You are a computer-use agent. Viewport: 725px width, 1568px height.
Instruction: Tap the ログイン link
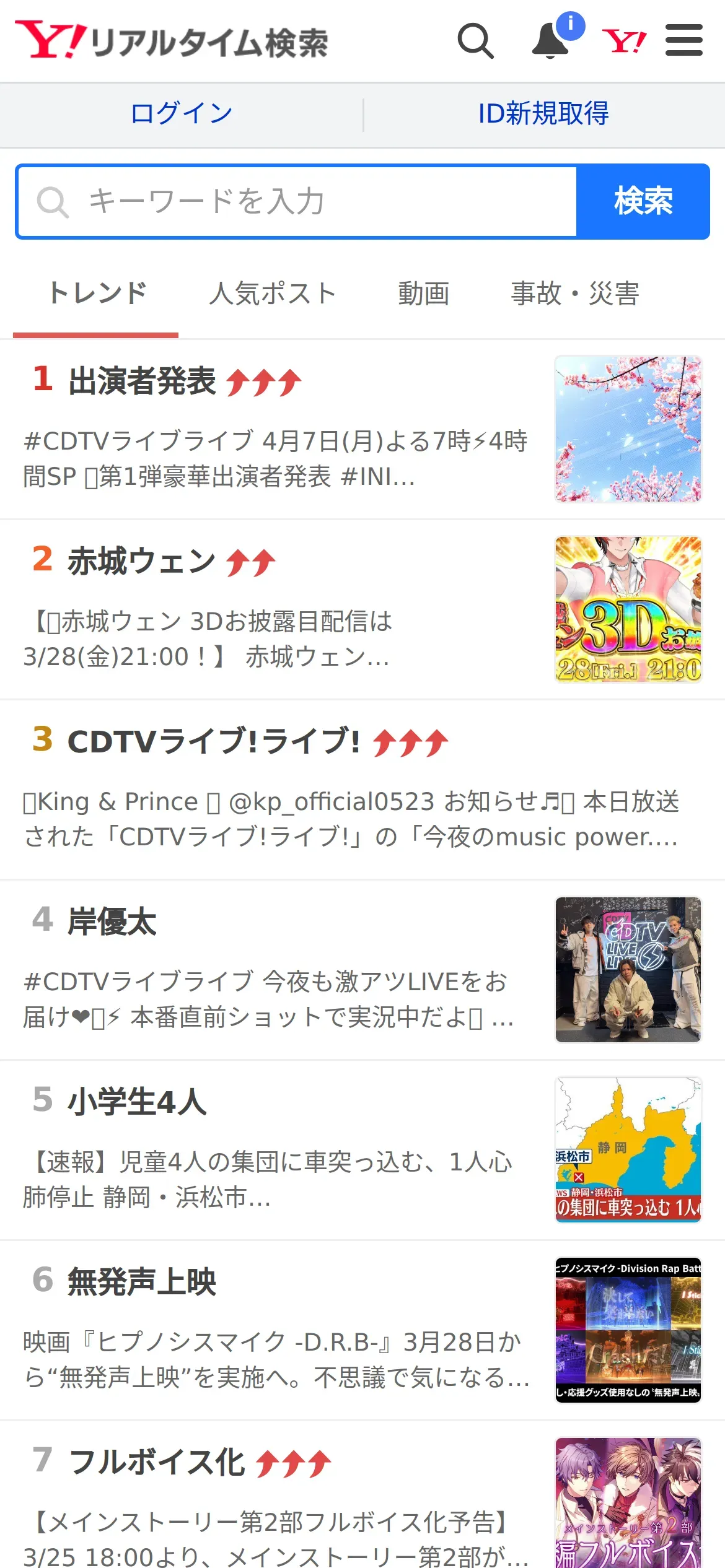(181, 114)
